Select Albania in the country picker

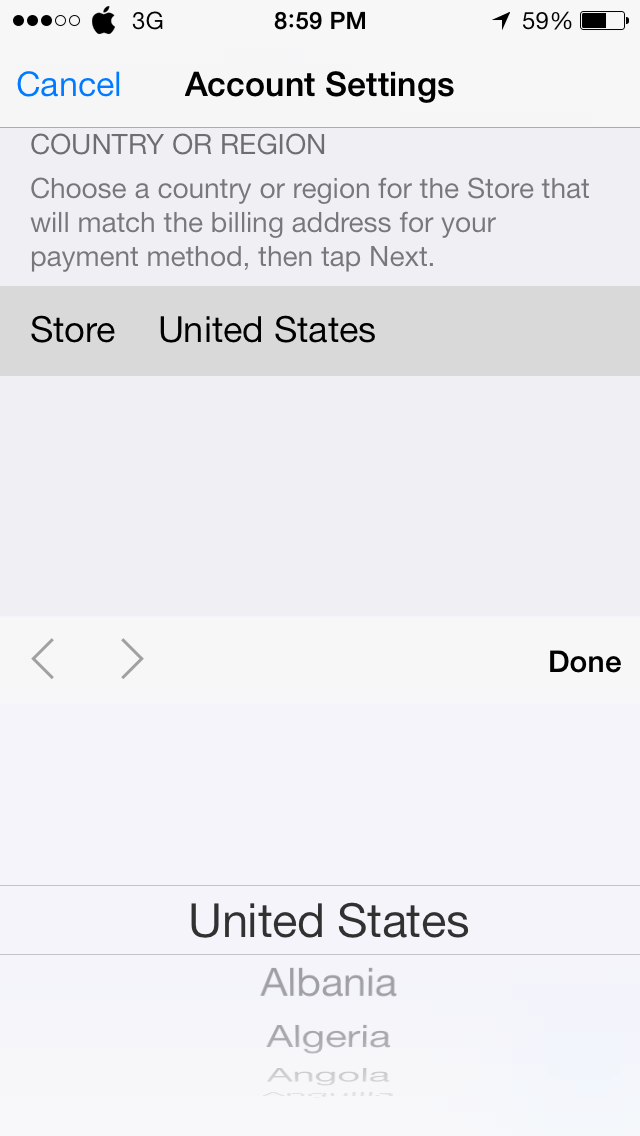pos(328,983)
